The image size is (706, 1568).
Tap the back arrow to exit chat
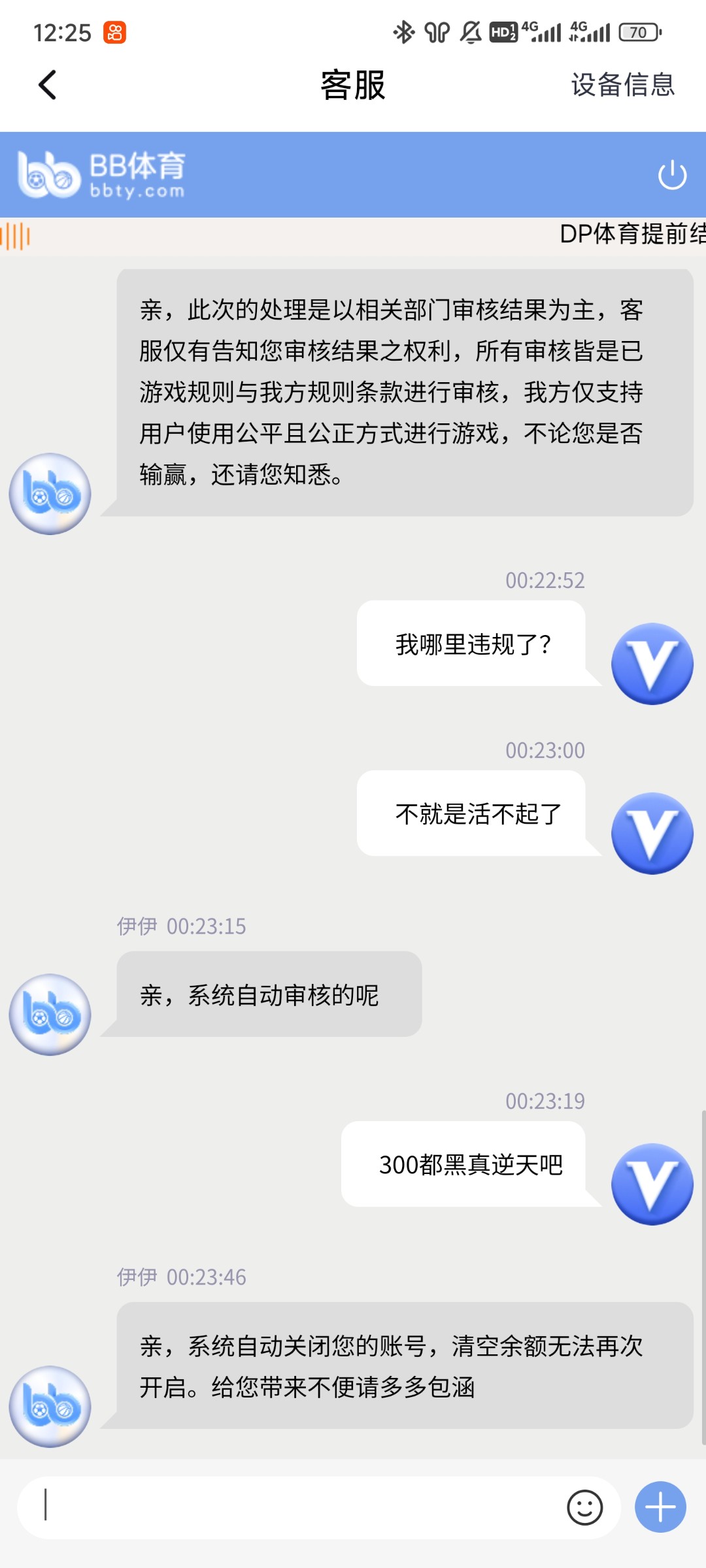click(47, 85)
